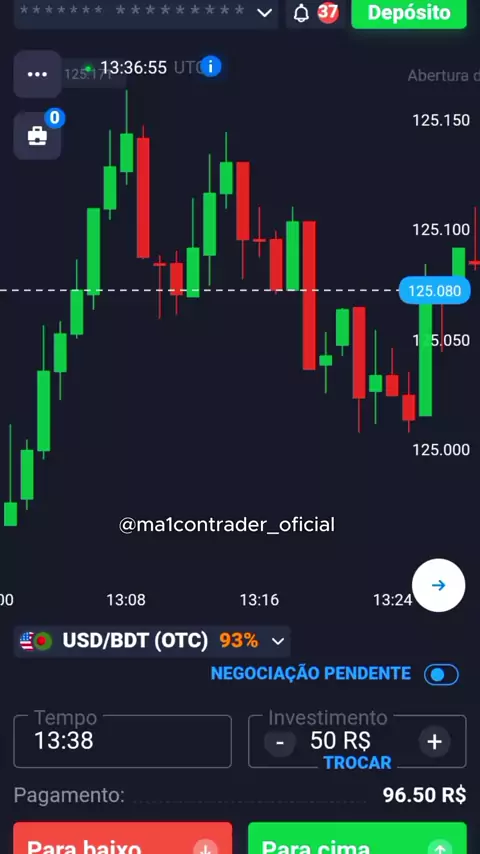480x854 pixels.
Task: Increase investment with plus button
Action: [x=434, y=742]
